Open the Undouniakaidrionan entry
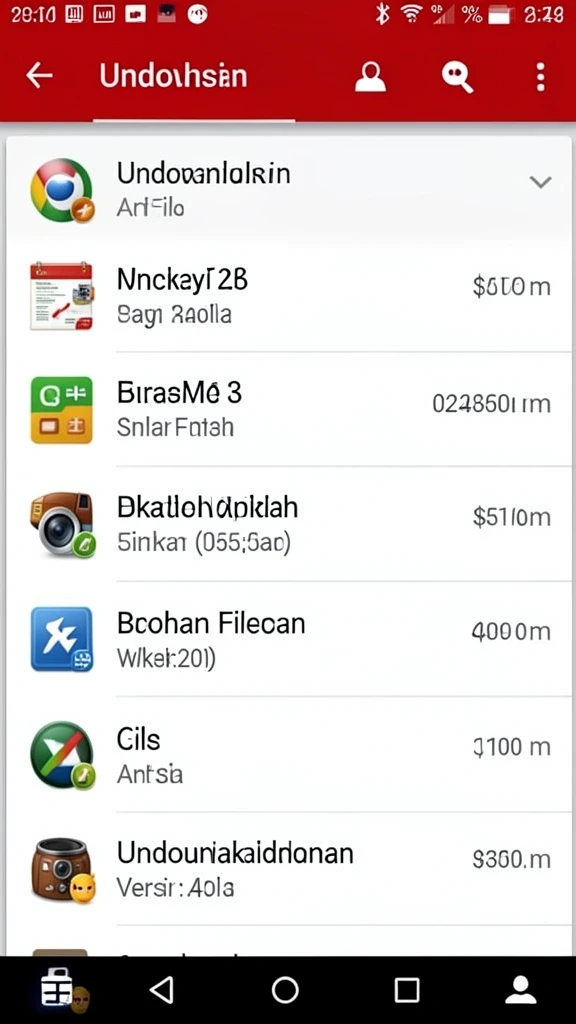This screenshot has width=576, height=1024. click(x=289, y=869)
